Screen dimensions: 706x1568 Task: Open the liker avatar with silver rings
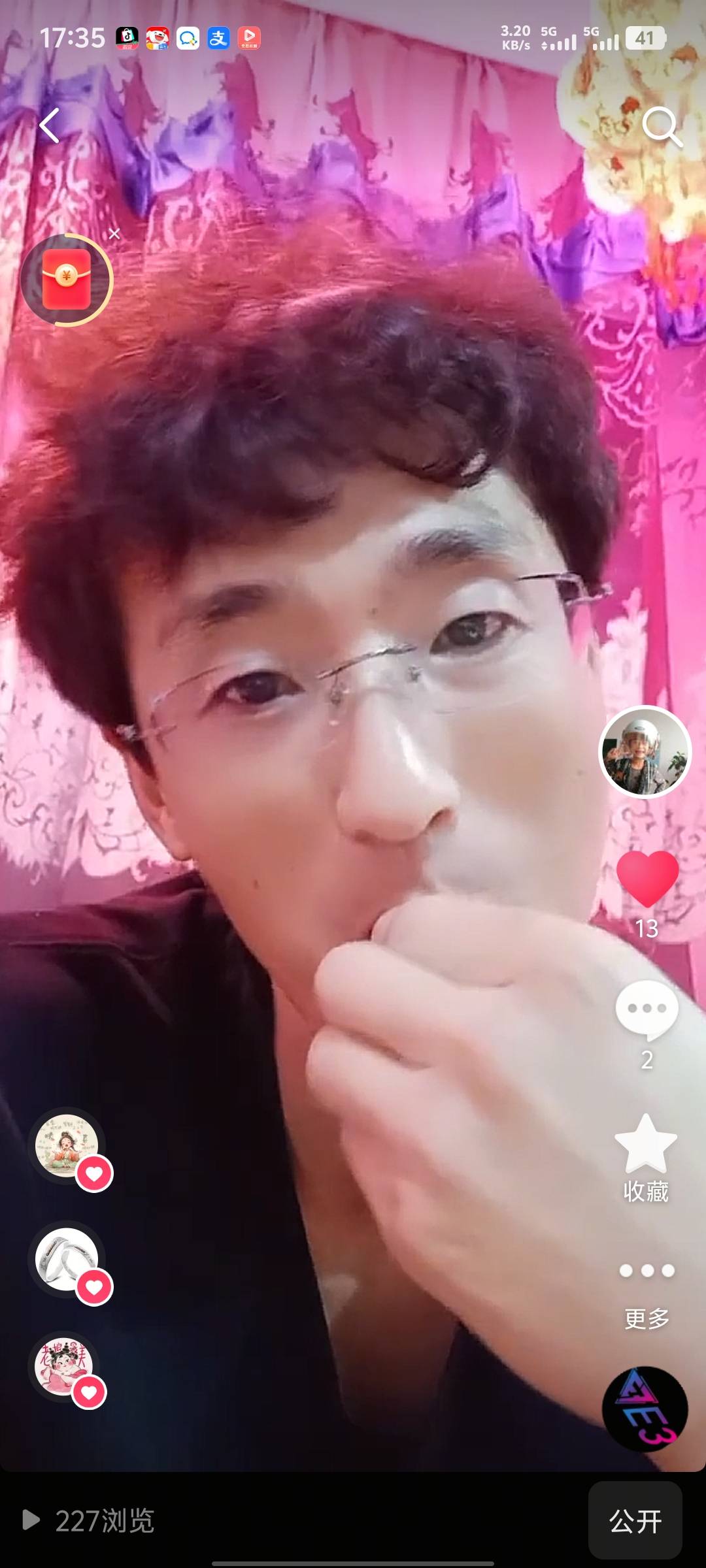[67, 1258]
